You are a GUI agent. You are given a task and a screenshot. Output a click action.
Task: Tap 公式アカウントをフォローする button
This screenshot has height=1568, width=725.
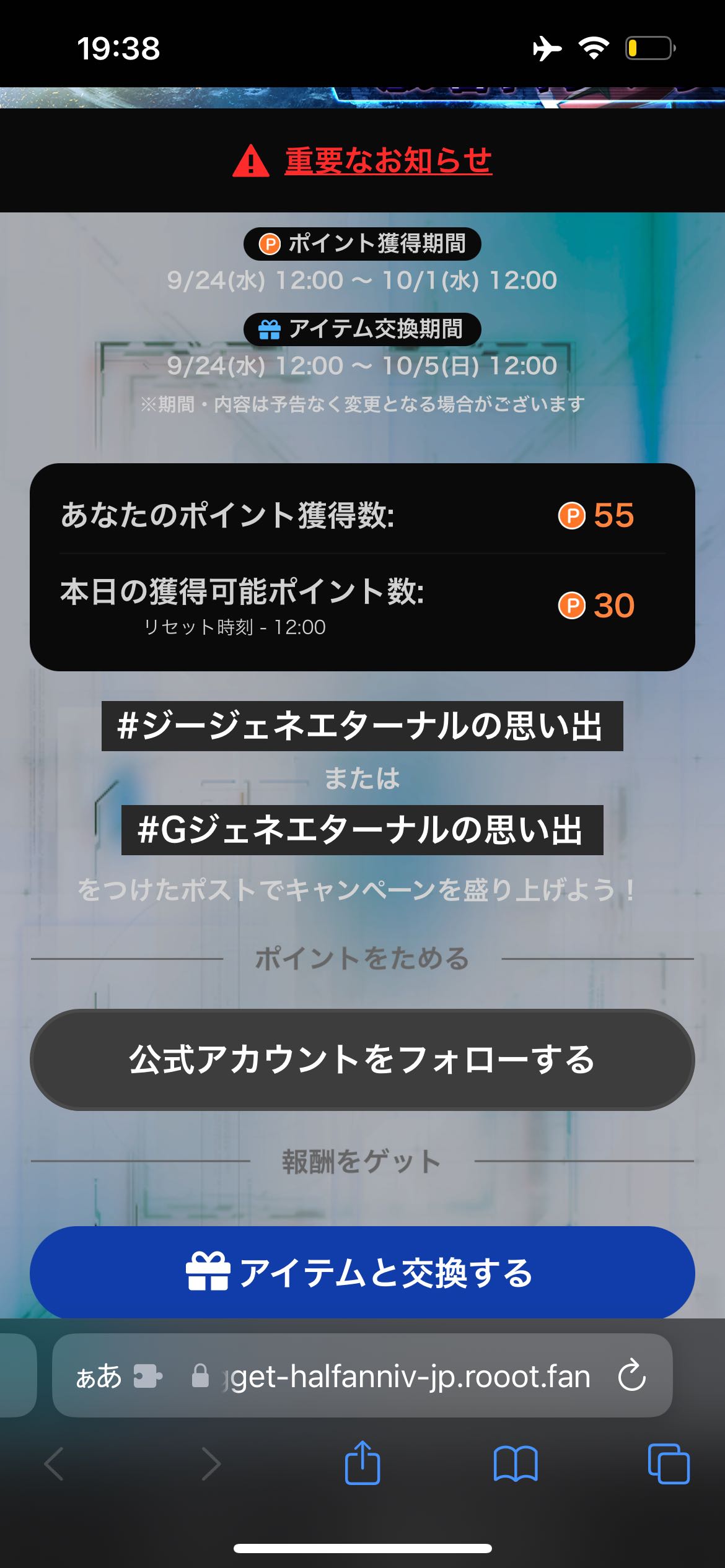(x=362, y=1060)
